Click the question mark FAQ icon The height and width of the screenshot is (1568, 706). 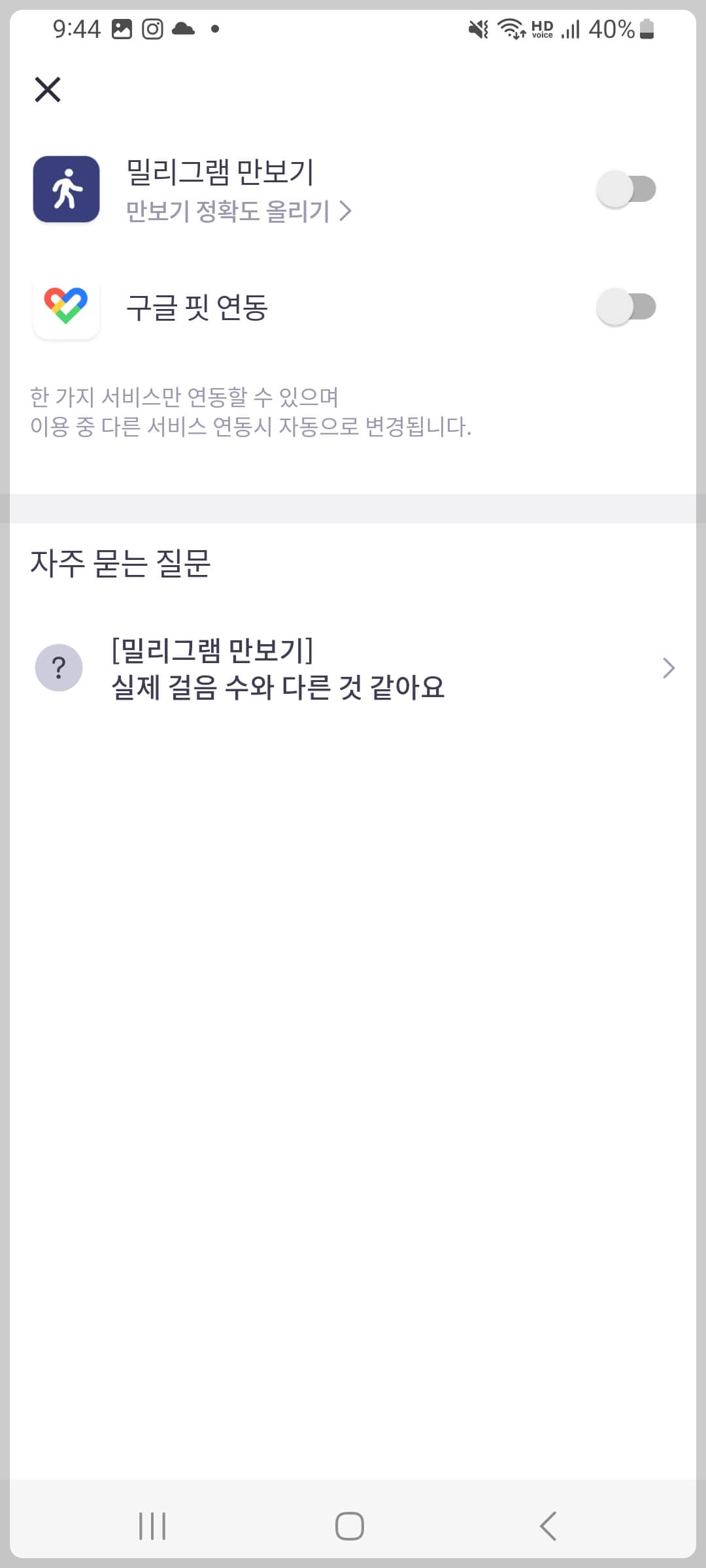pyautogui.click(x=59, y=667)
